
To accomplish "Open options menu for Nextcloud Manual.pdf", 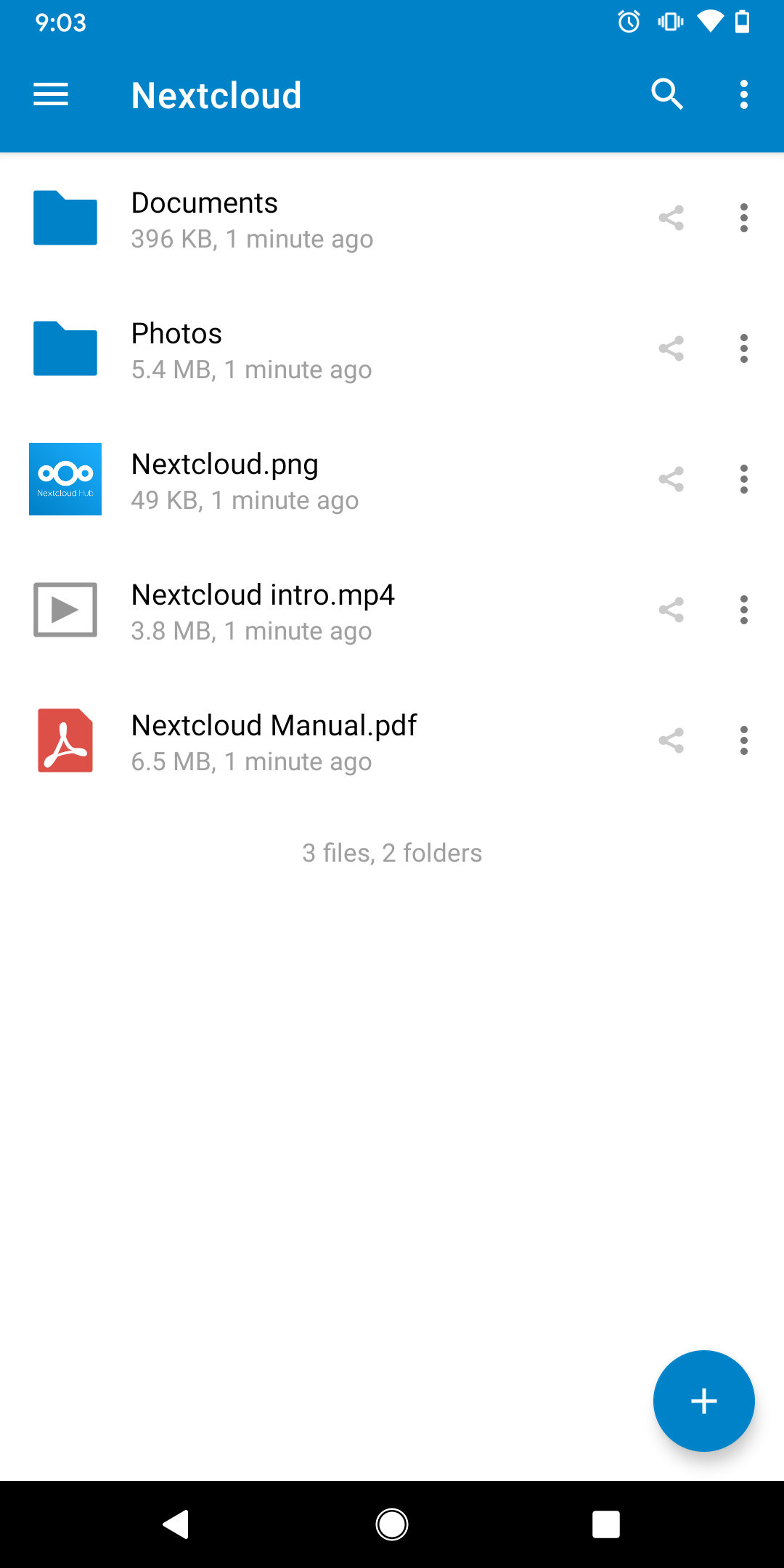I will [744, 740].
